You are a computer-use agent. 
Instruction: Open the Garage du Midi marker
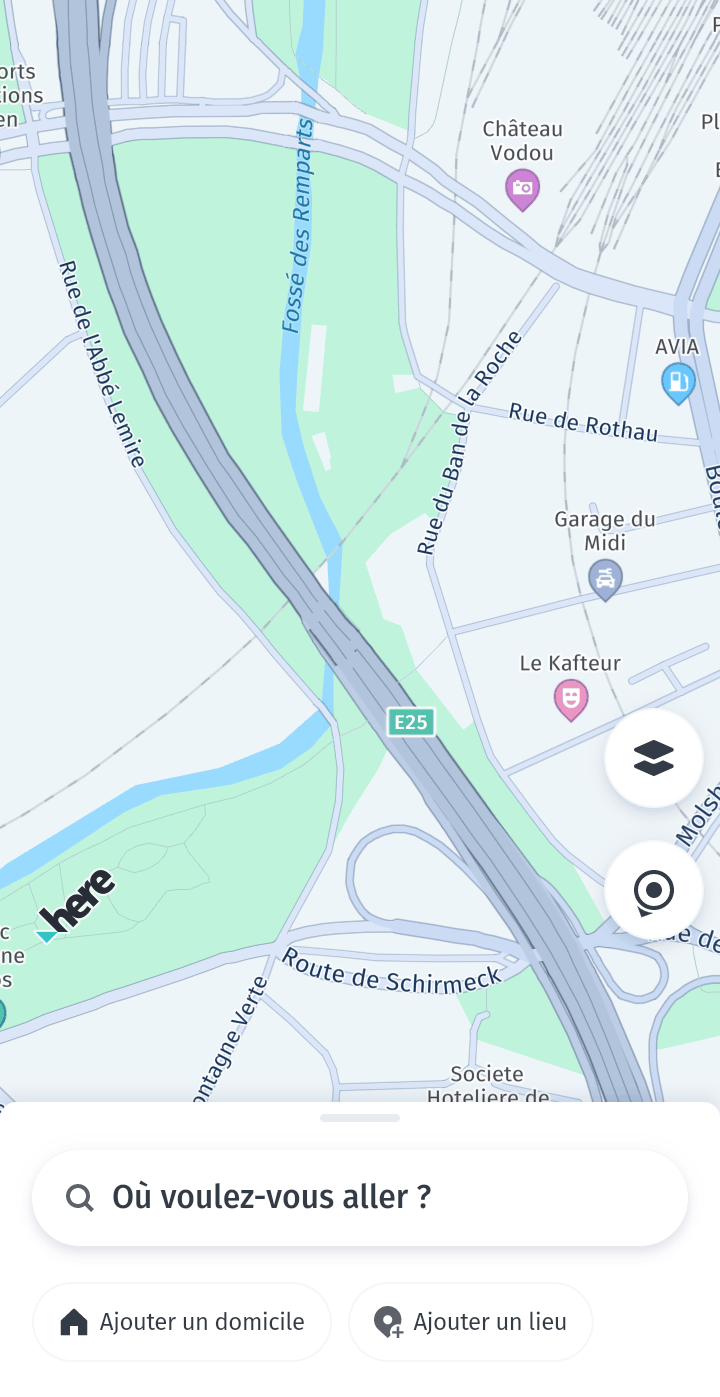click(605, 579)
